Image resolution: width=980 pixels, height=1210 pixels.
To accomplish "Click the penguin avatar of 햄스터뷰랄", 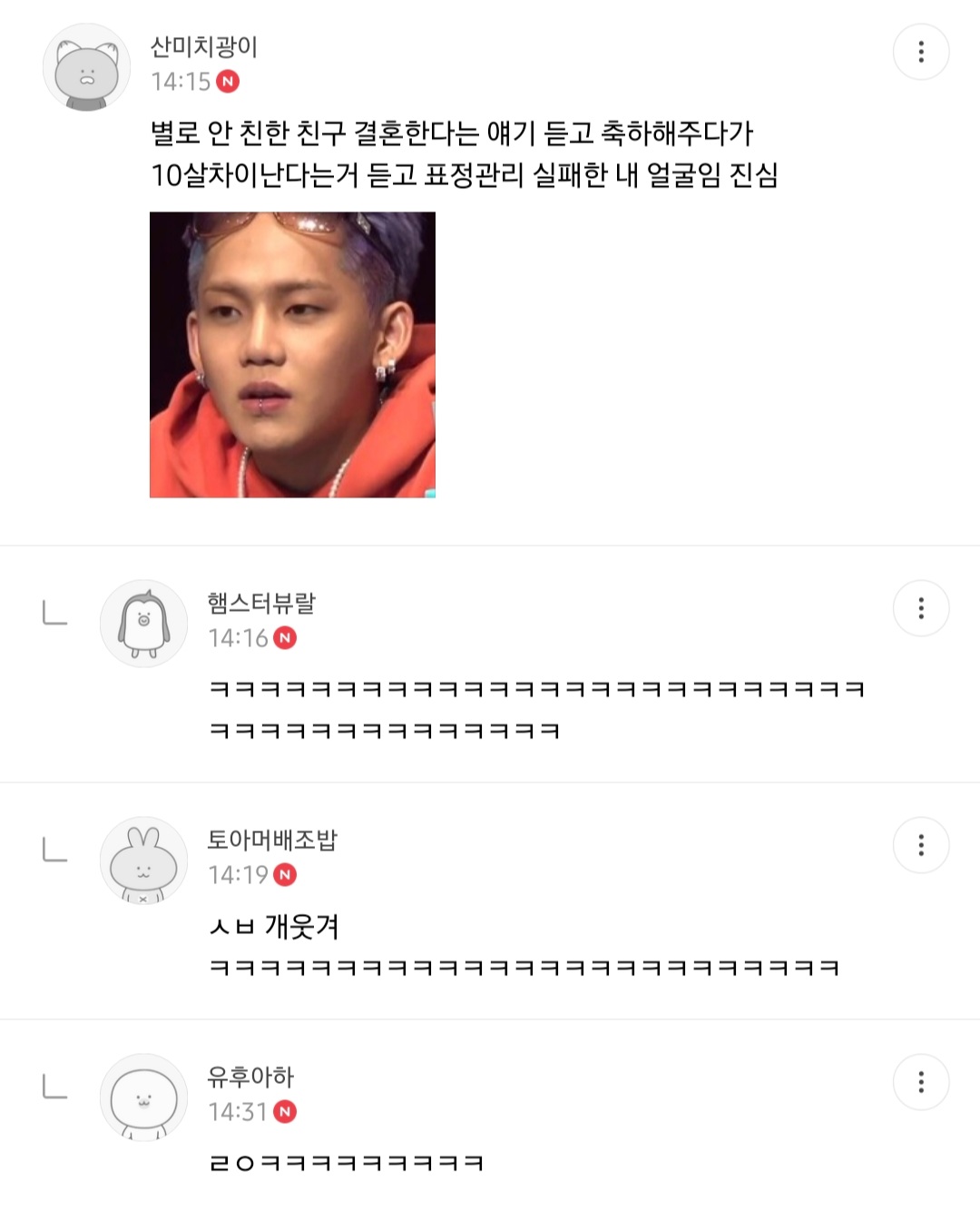I will click(142, 622).
